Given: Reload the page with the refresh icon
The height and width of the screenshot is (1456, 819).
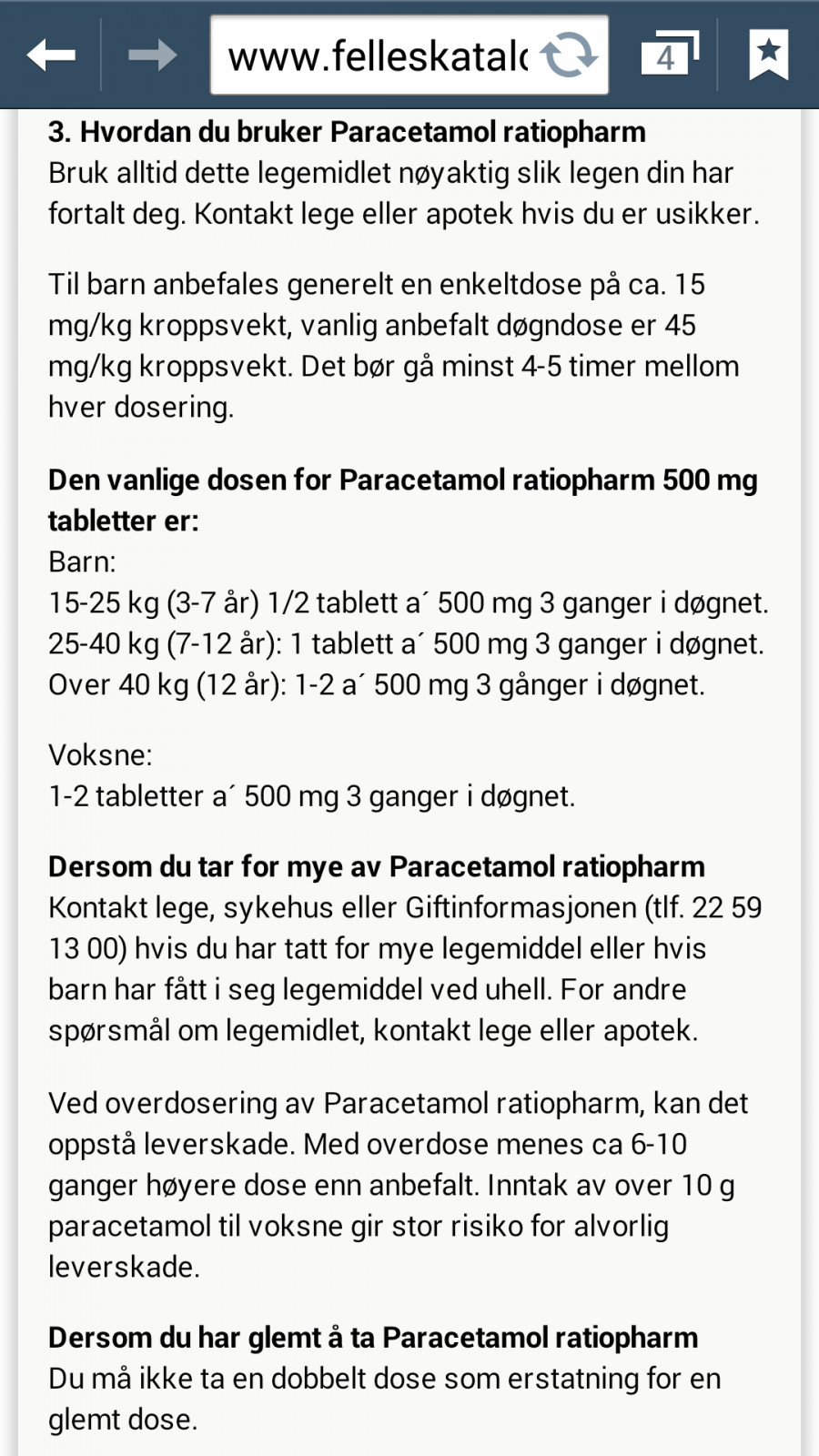Looking at the screenshot, I should 570,56.
